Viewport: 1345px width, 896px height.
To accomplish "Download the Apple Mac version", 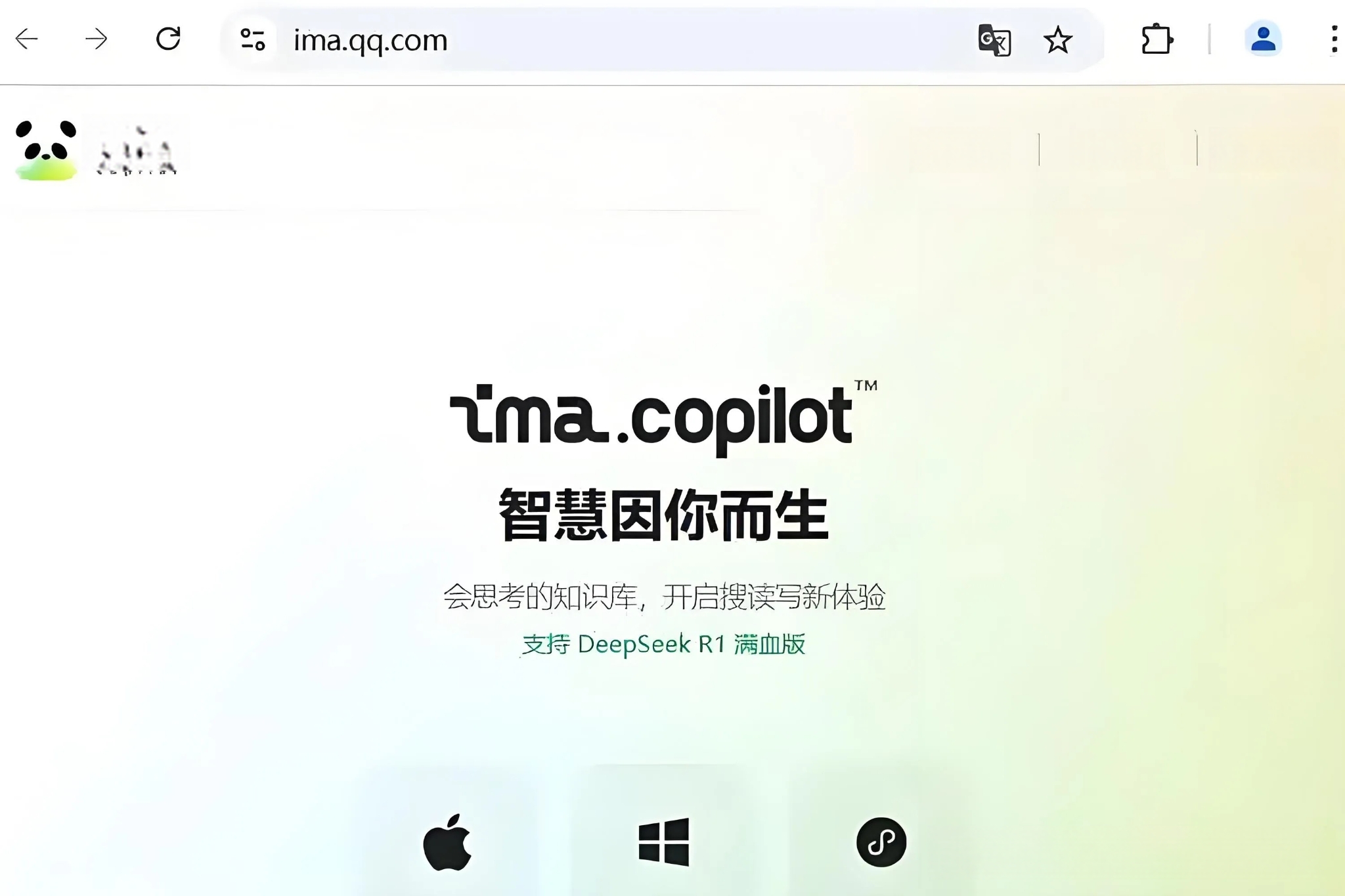I will pos(447,842).
